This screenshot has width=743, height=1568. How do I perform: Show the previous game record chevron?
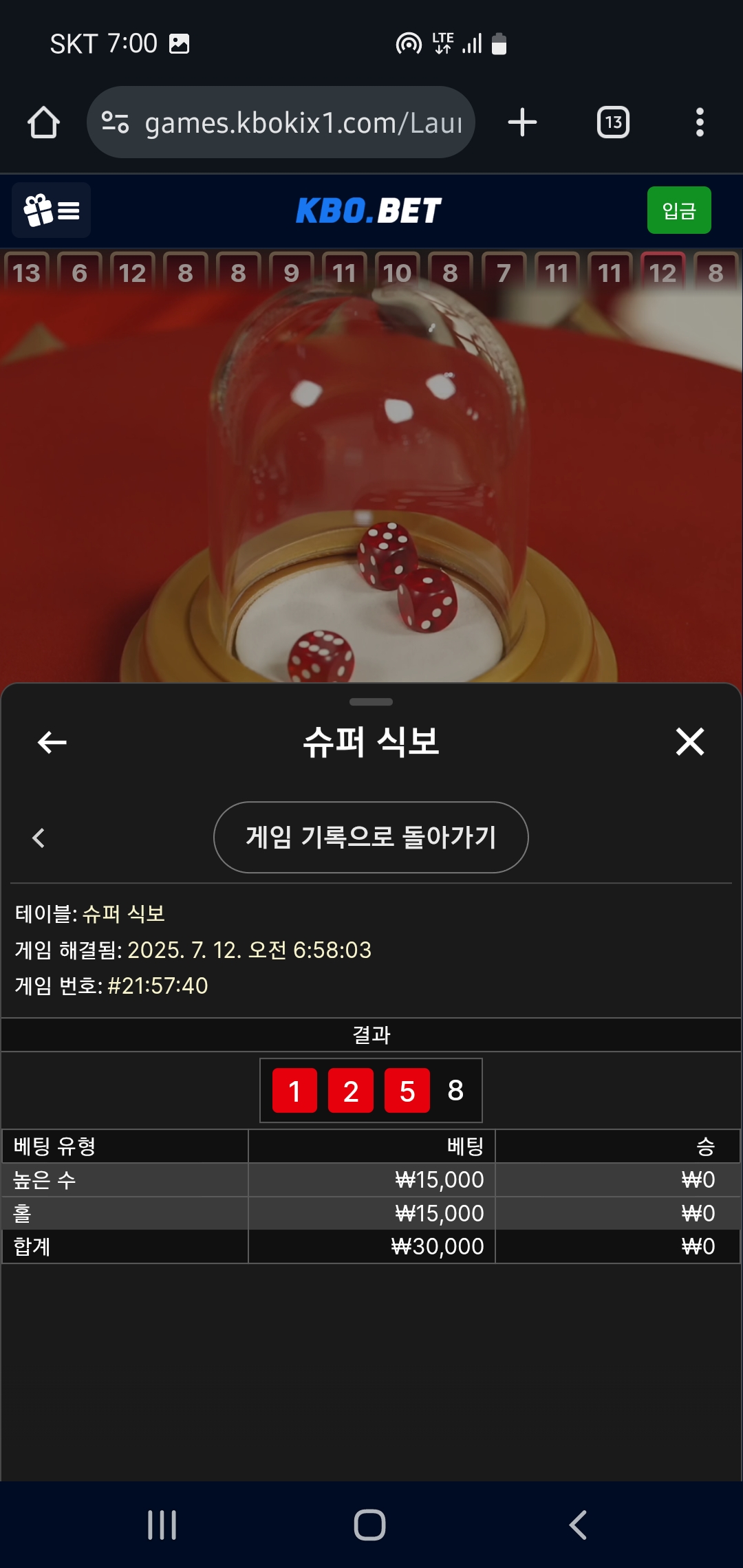(x=39, y=838)
